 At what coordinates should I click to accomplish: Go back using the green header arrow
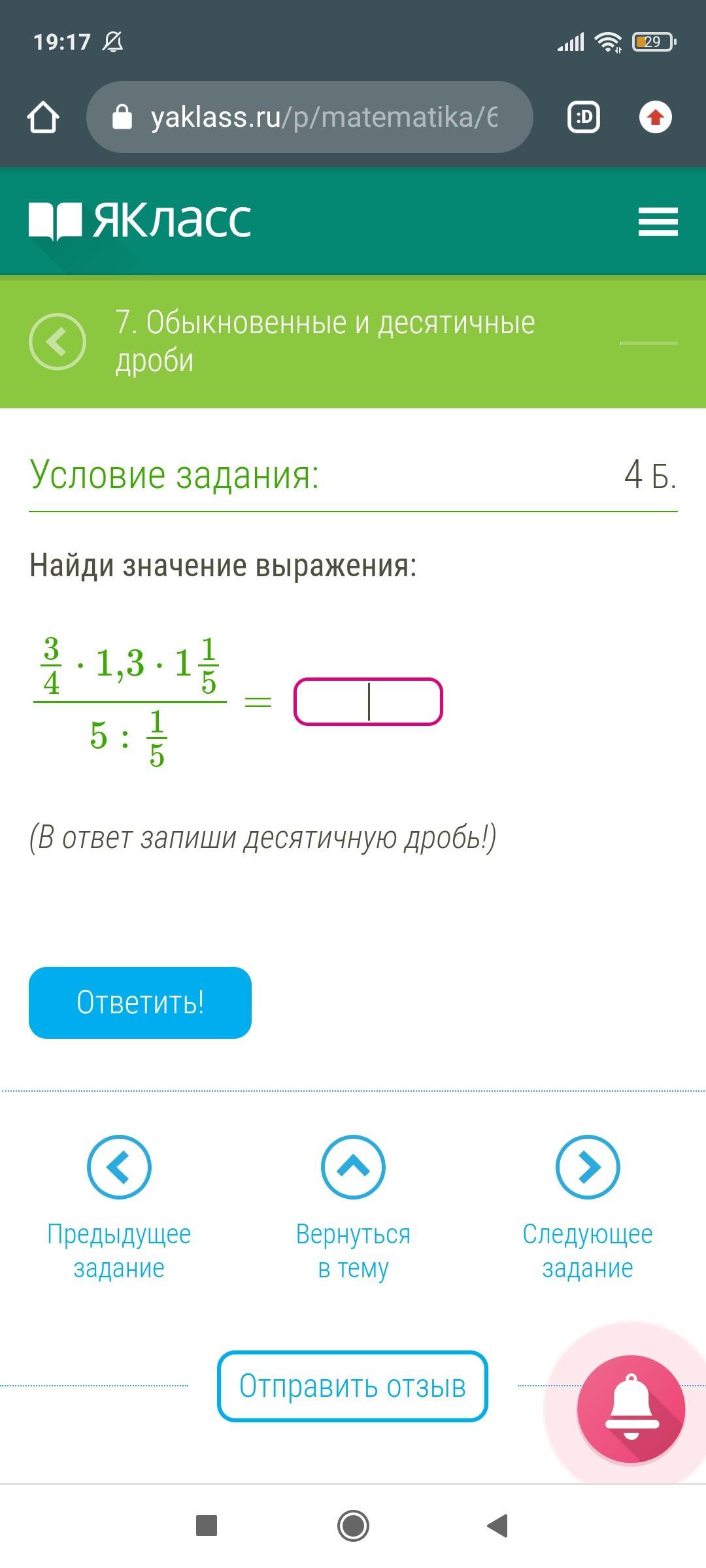point(58,342)
